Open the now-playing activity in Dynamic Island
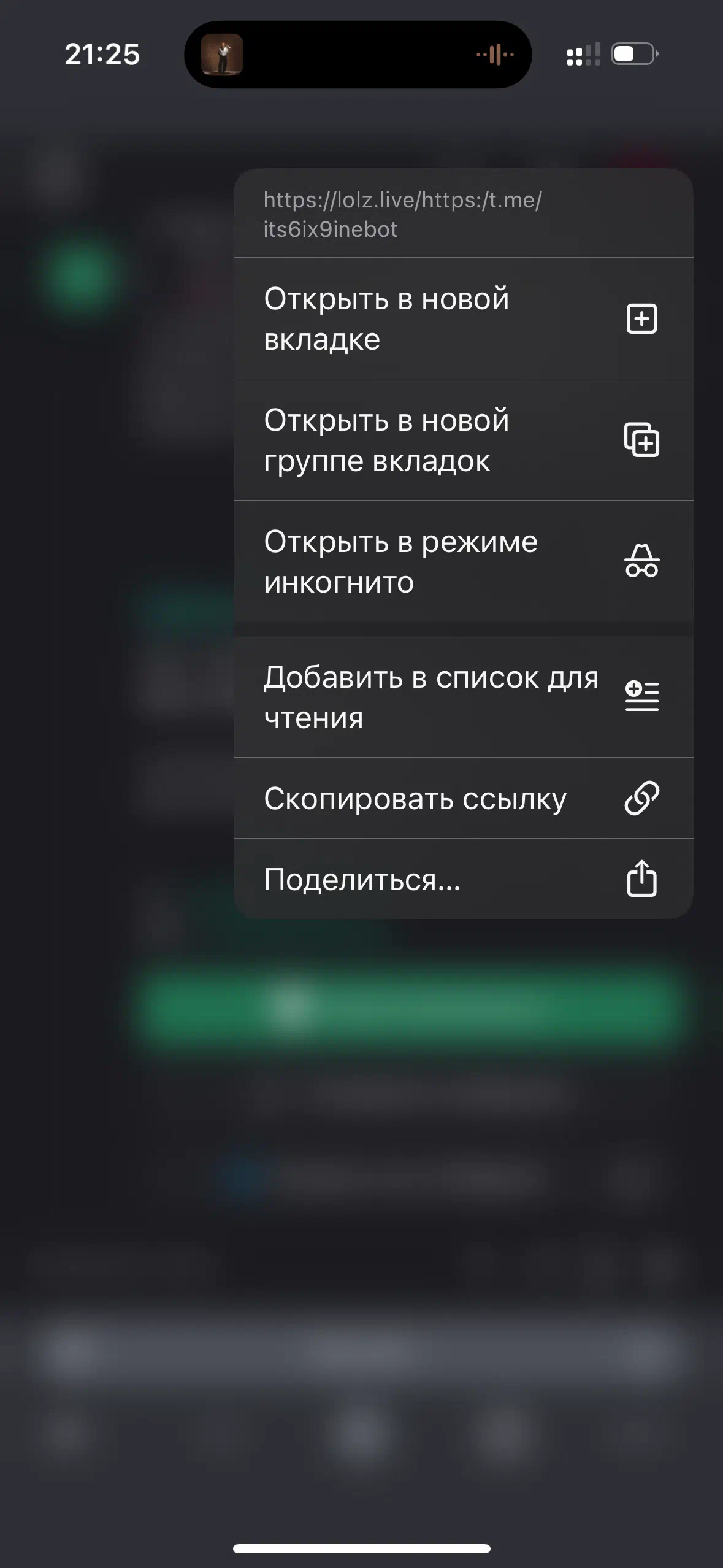Image resolution: width=723 pixels, height=1568 pixels. [x=358, y=55]
